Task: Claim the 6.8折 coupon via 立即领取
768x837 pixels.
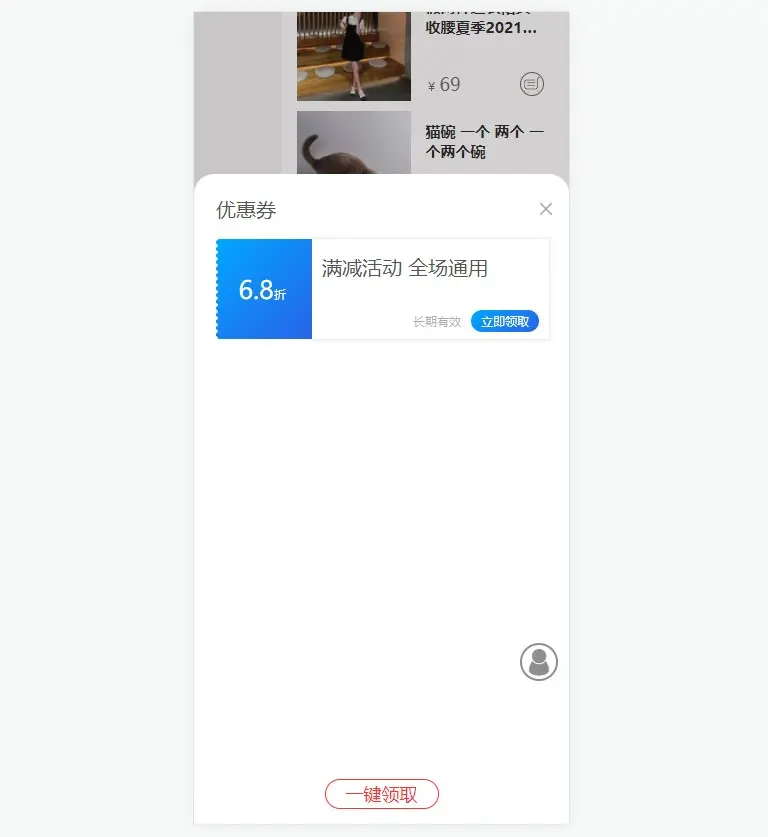Action: click(504, 321)
